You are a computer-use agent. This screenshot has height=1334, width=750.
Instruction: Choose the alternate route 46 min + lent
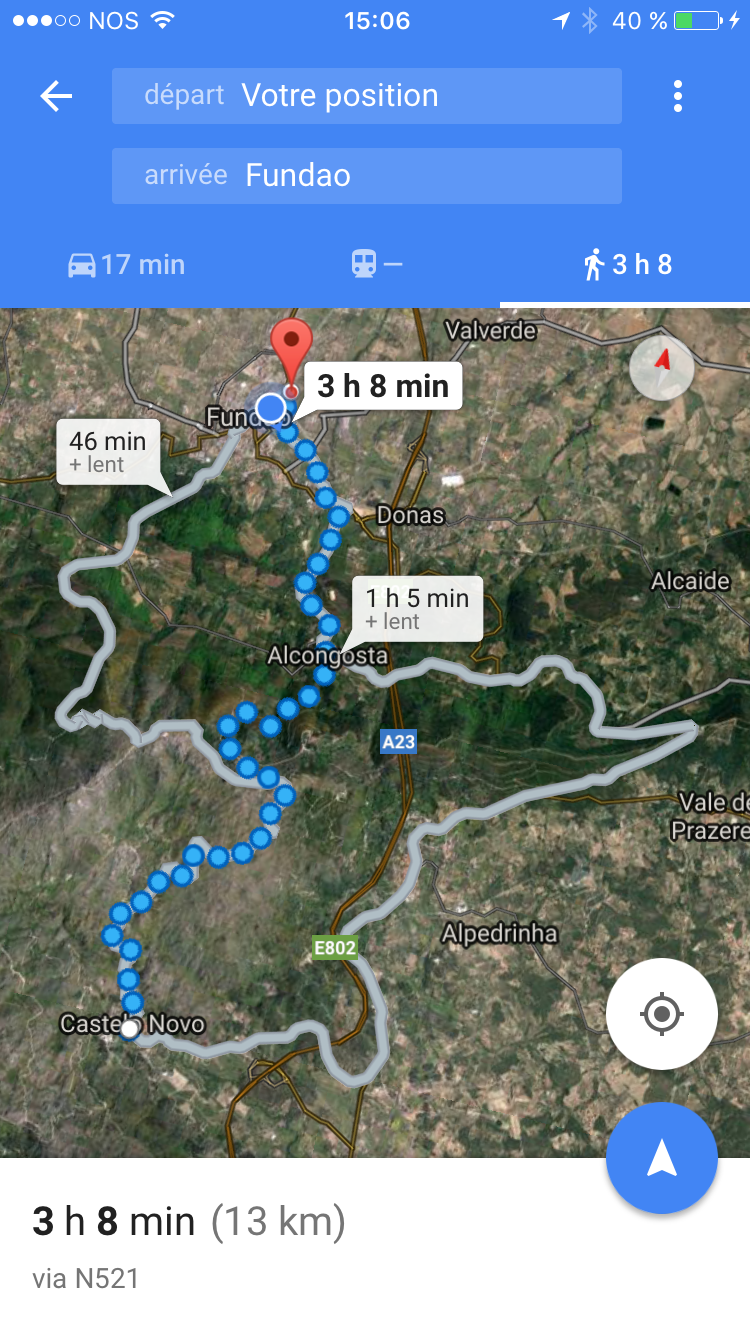click(108, 452)
